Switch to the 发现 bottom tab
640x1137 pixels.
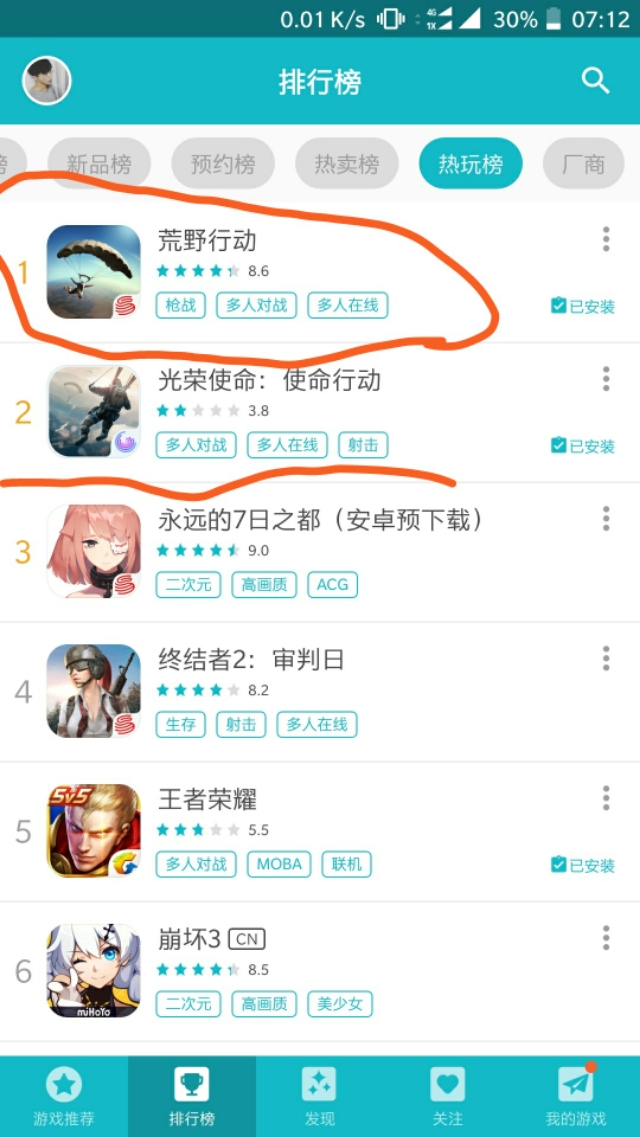point(319,1096)
